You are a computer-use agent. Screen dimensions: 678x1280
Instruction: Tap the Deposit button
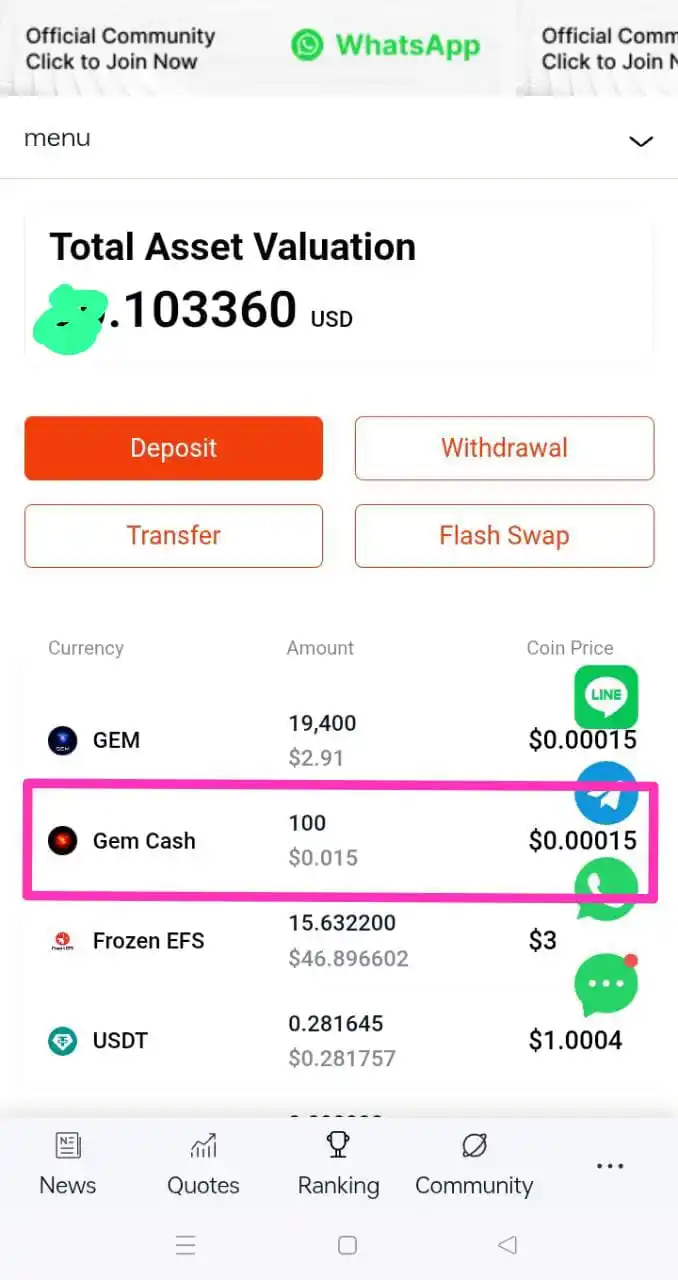pos(173,448)
